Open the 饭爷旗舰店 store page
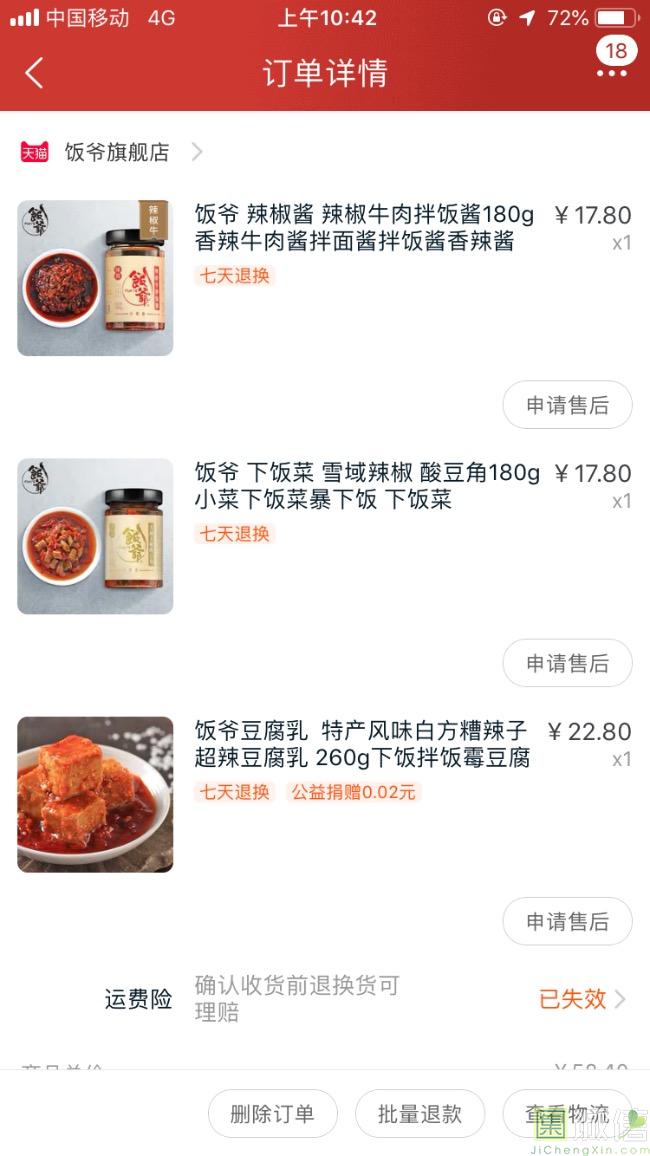Image resolution: width=650 pixels, height=1156 pixels. 117,152
